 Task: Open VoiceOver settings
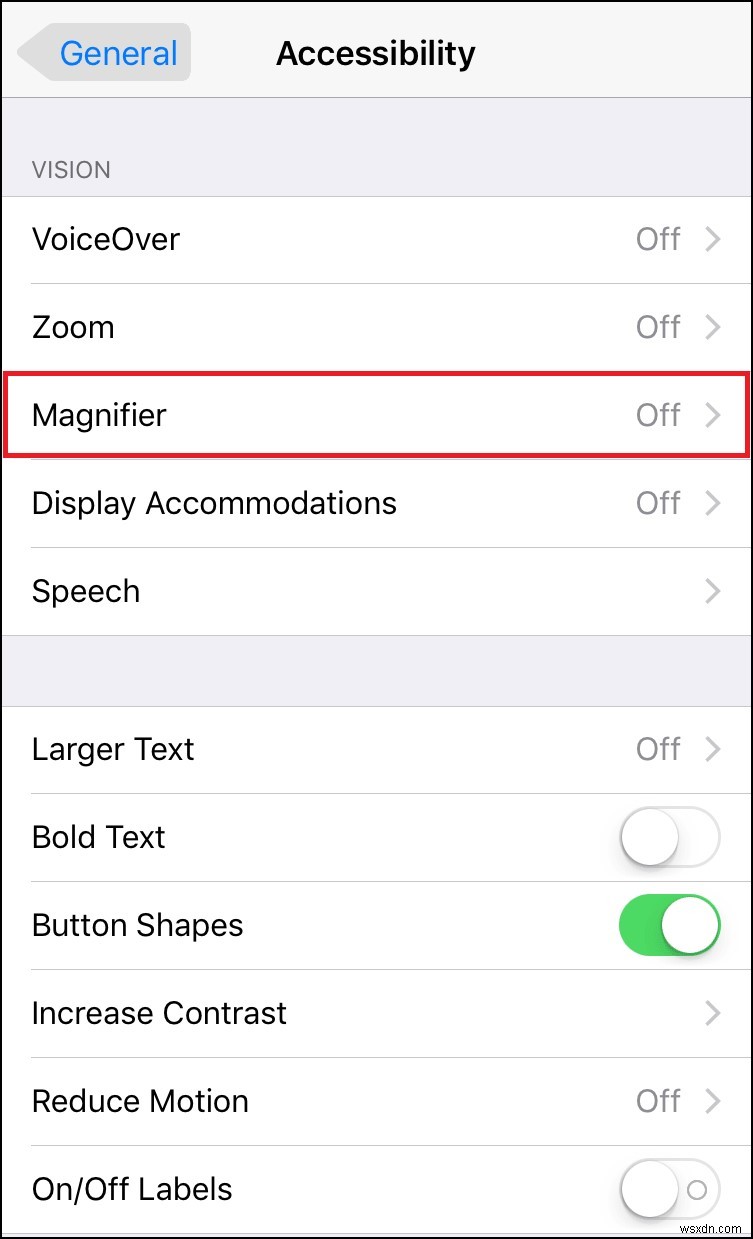(x=376, y=240)
